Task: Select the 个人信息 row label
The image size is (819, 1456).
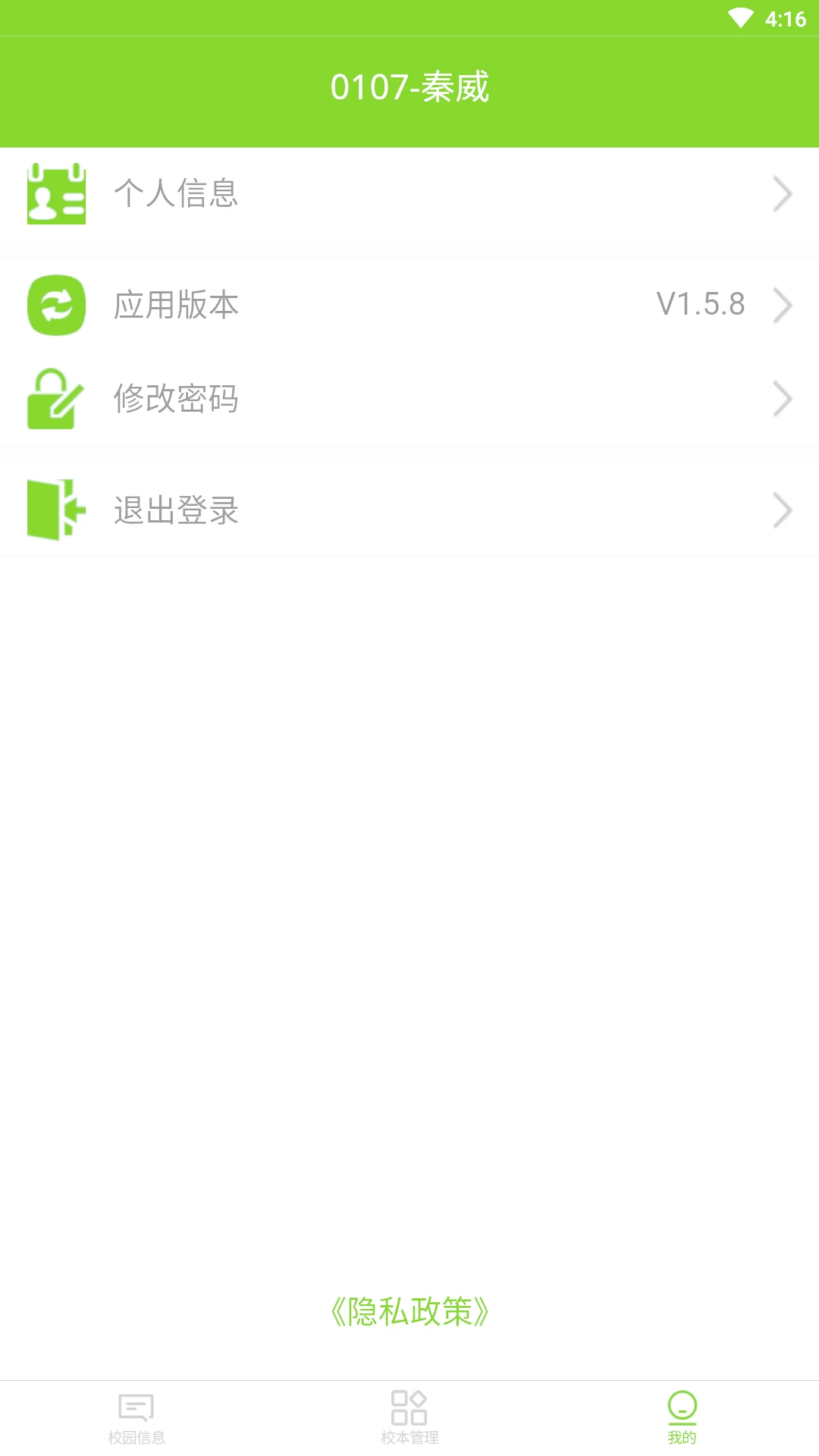Action: [x=176, y=194]
